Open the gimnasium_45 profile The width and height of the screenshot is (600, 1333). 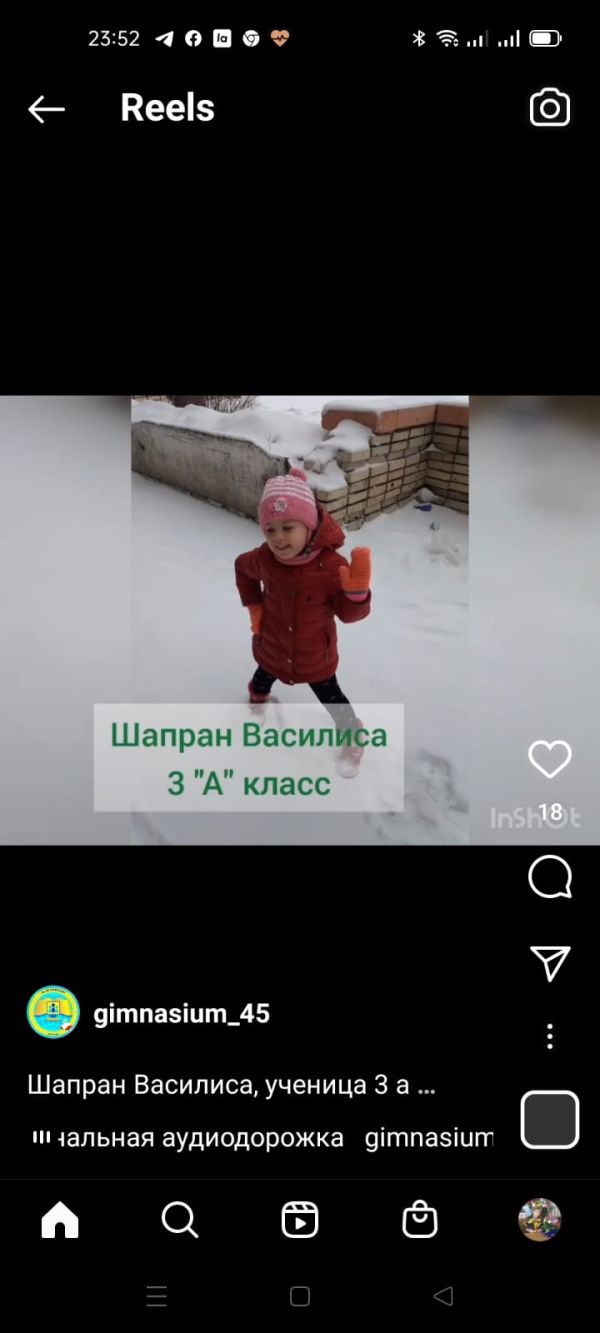pyautogui.click(x=181, y=1013)
